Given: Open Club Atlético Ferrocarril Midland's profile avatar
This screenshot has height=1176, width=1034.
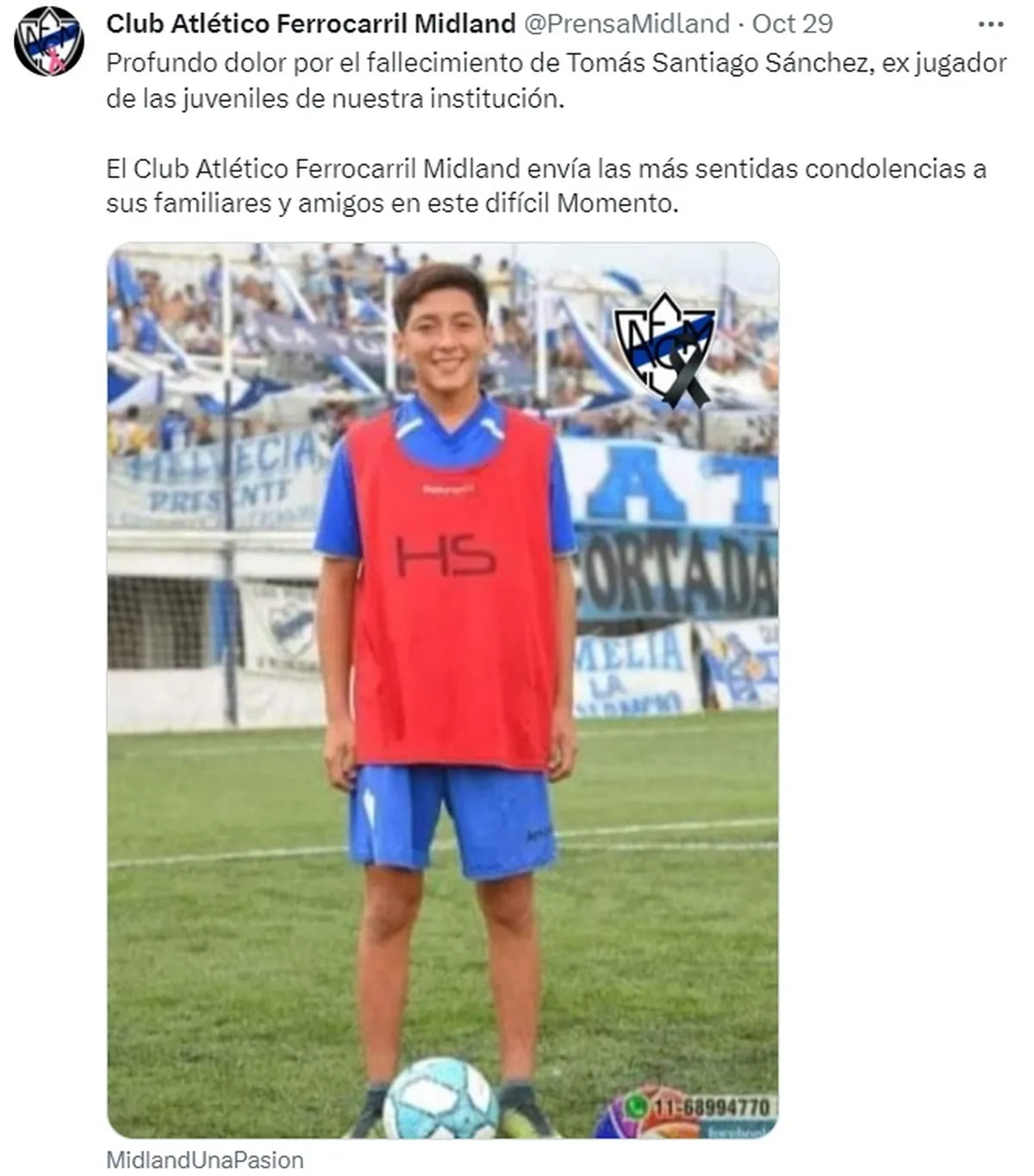Looking at the screenshot, I should pos(49,41).
